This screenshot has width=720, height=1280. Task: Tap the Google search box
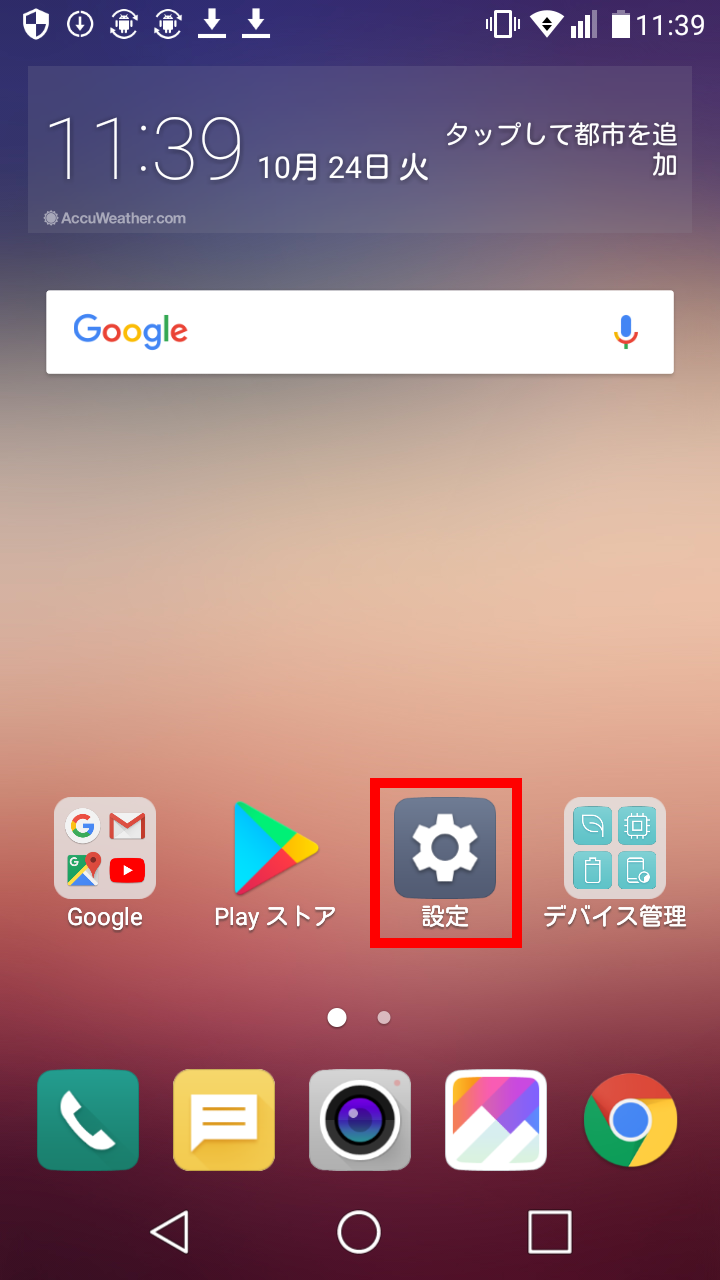coord(360,332)
